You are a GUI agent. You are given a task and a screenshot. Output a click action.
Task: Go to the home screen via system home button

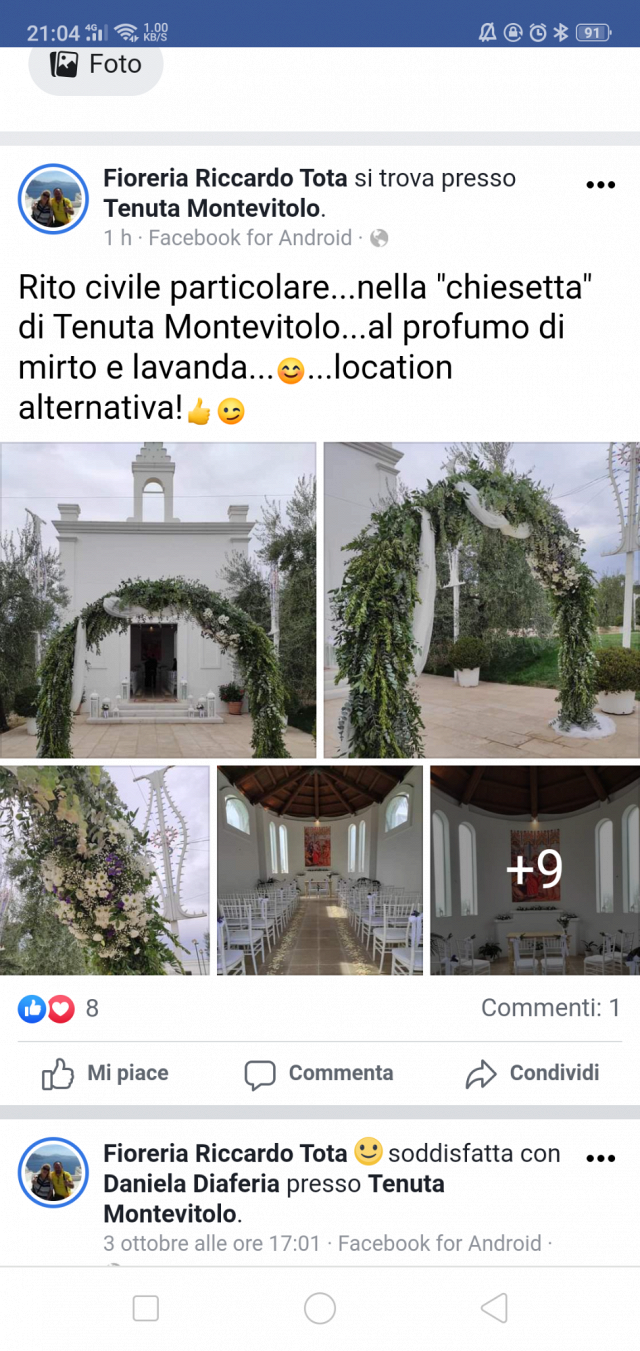click(x=320, y=1308)
